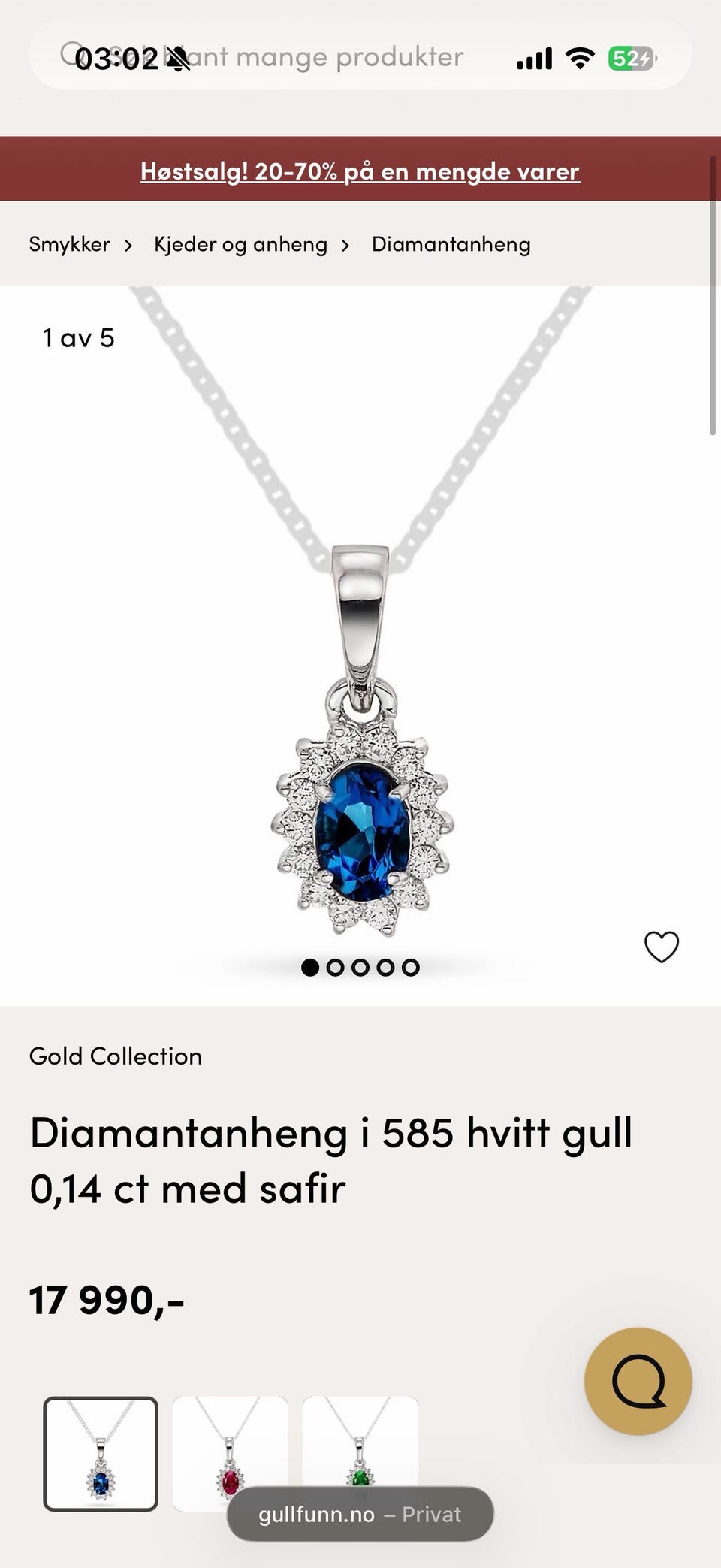The height and width of the screenshot is (1568, 721).
Task: Open the Kjeder og anheng breadcrumb
Action: 240,244
